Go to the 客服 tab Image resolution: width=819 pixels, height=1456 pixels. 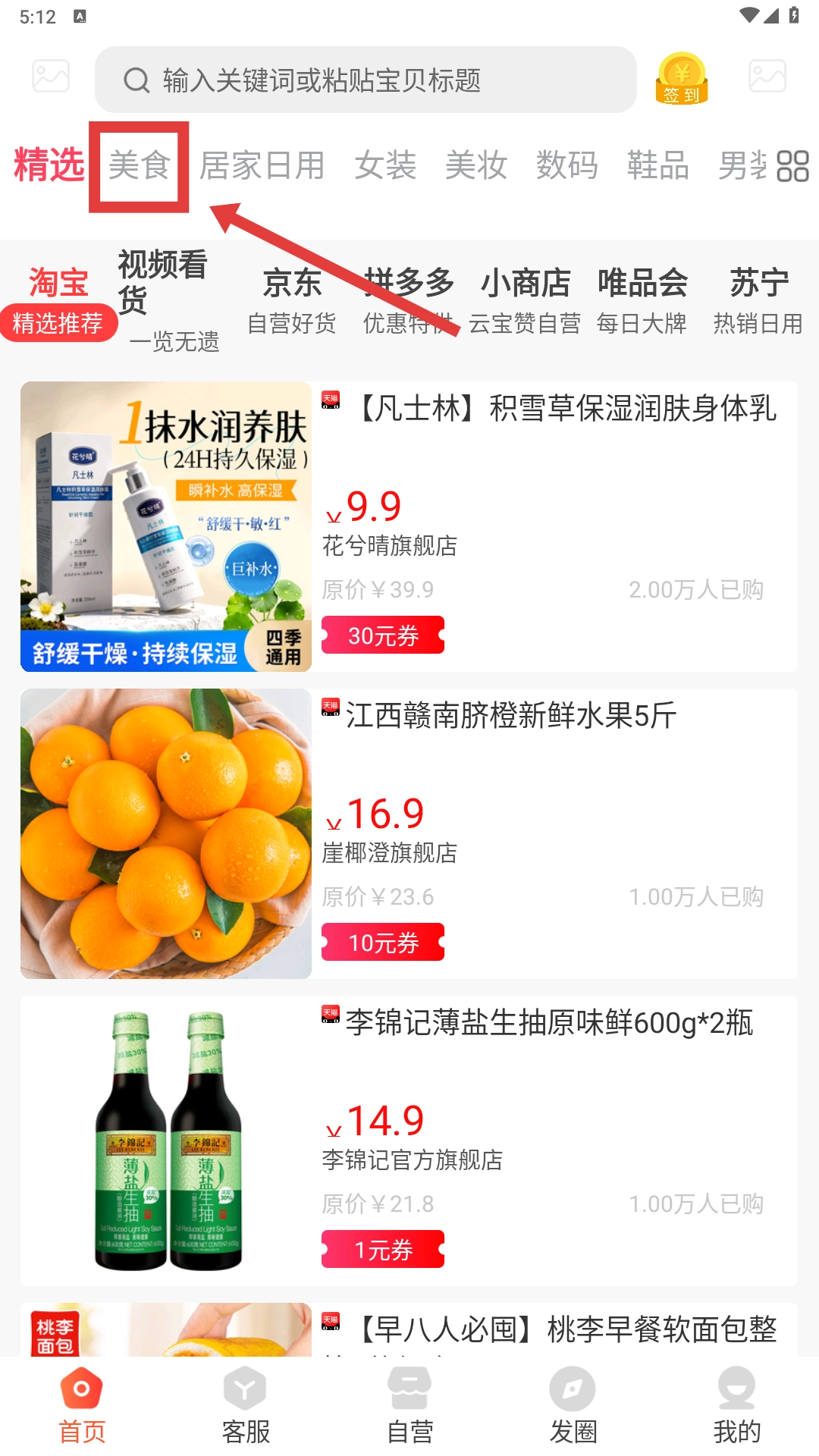point(246,1404)
